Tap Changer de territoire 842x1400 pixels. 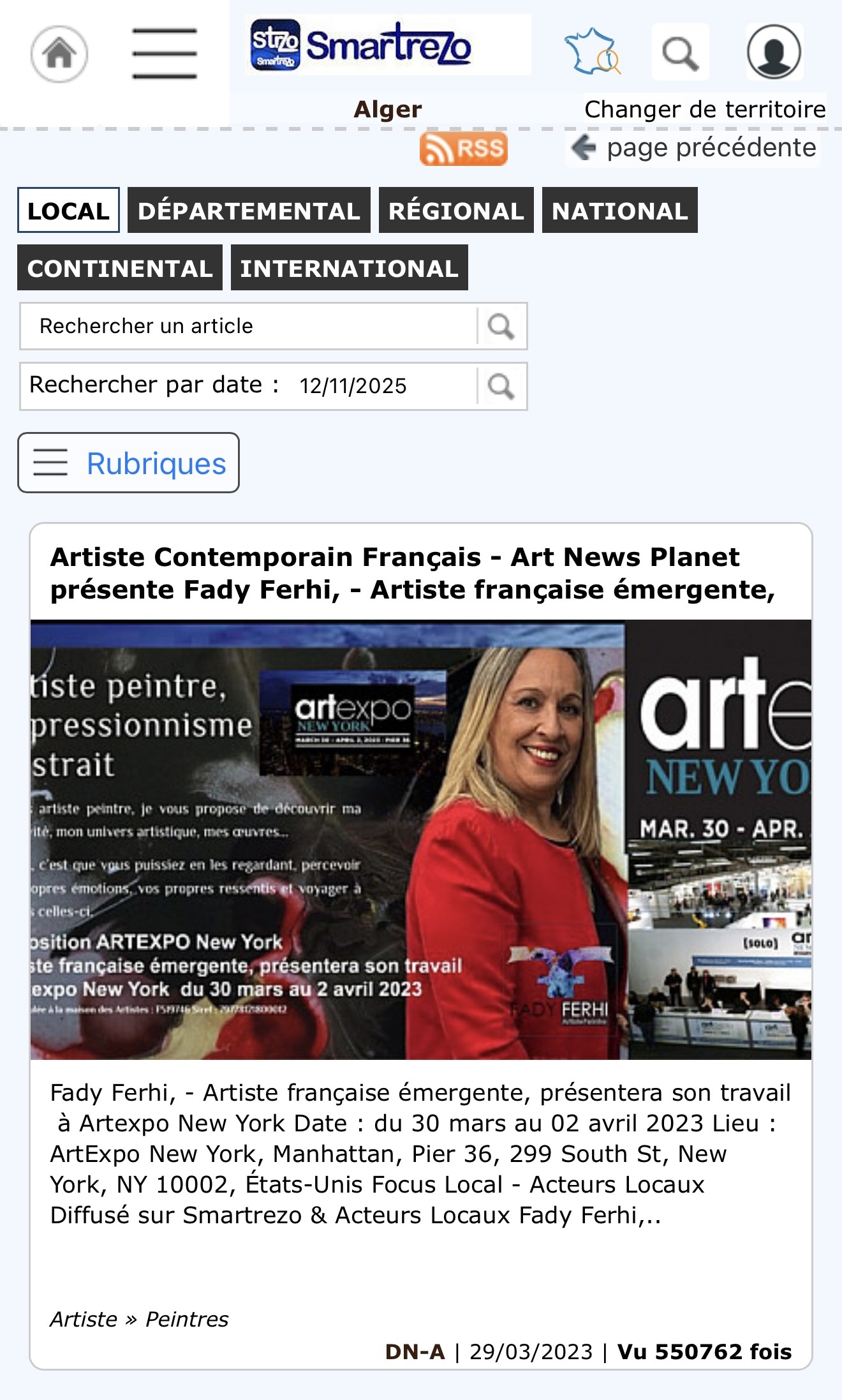704,110
